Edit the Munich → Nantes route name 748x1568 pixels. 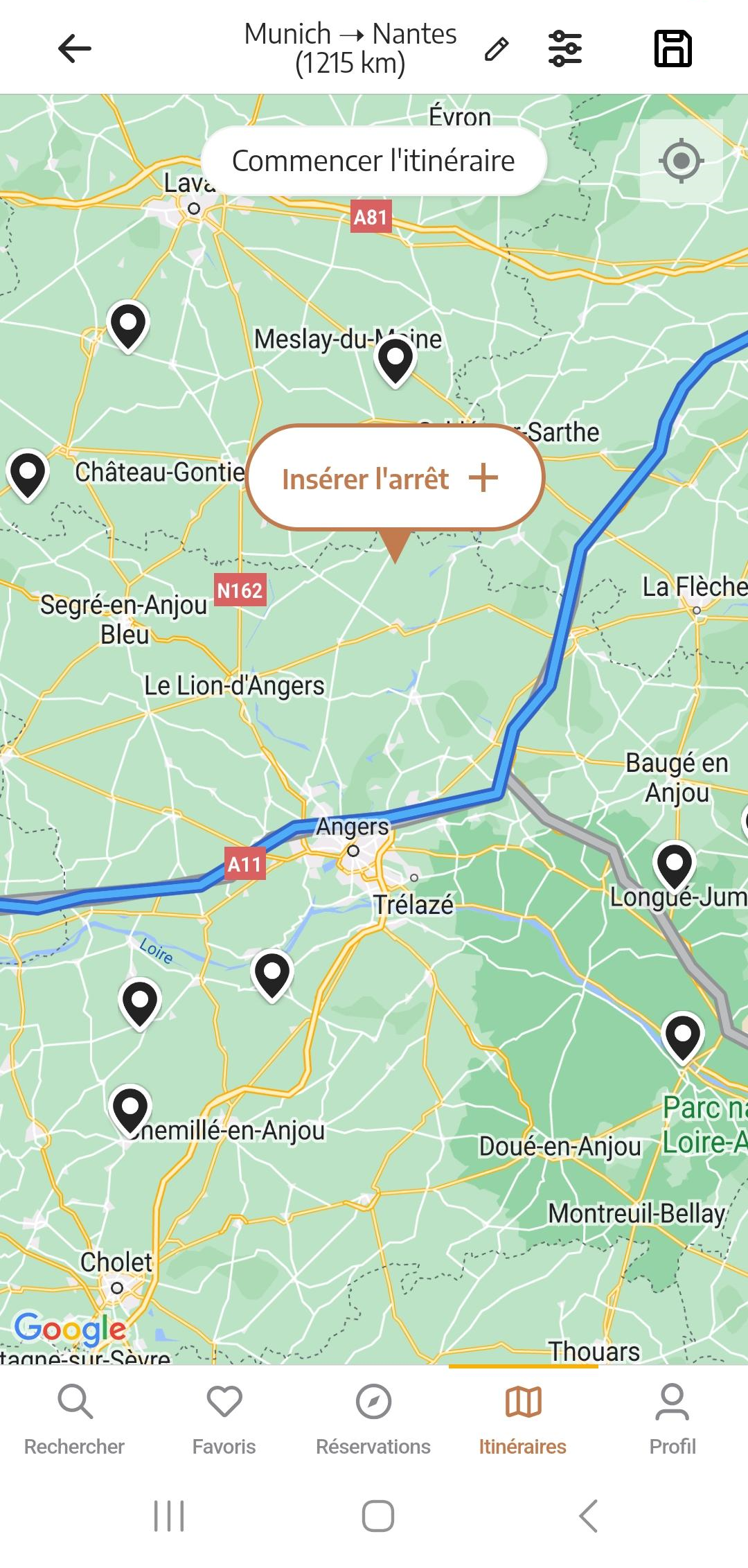pyautogui.click(x=496, y=49)
